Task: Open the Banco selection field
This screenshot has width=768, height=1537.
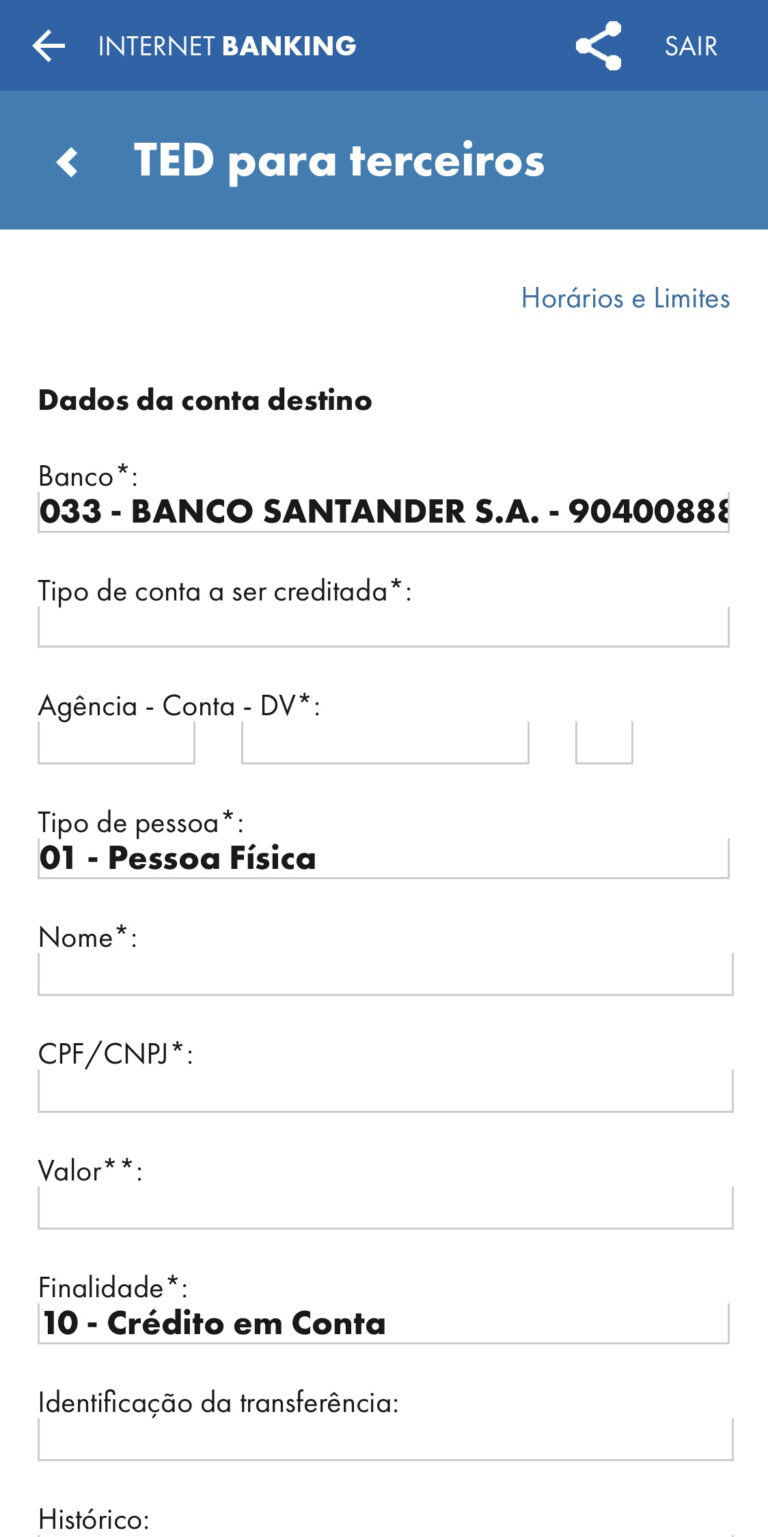Action: [x=384, y=511]
